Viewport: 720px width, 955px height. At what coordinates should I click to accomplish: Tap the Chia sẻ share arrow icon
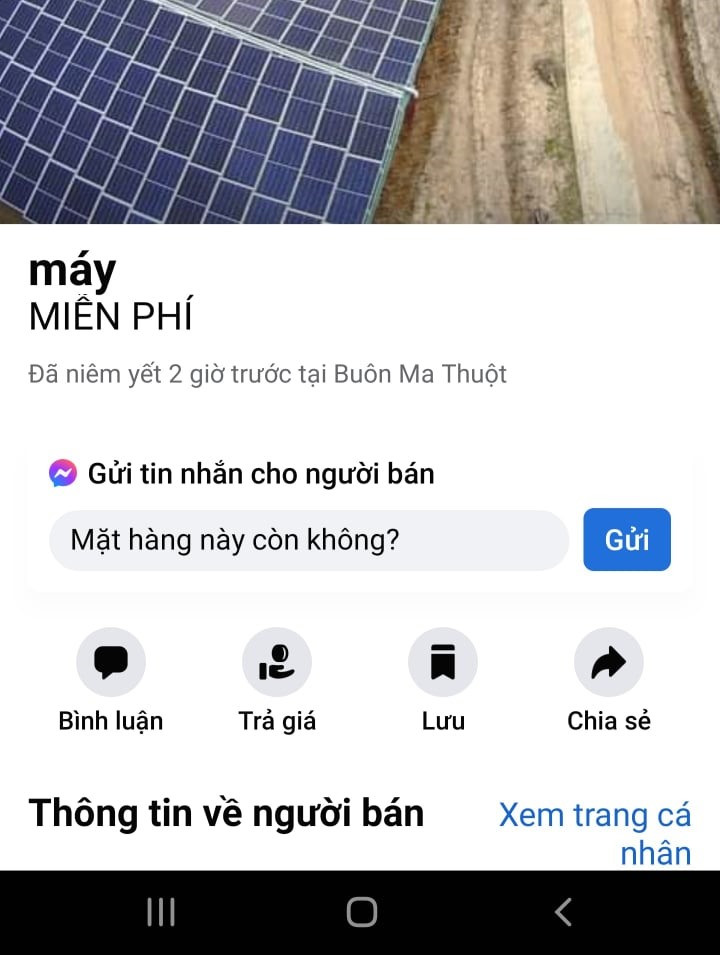608,661
